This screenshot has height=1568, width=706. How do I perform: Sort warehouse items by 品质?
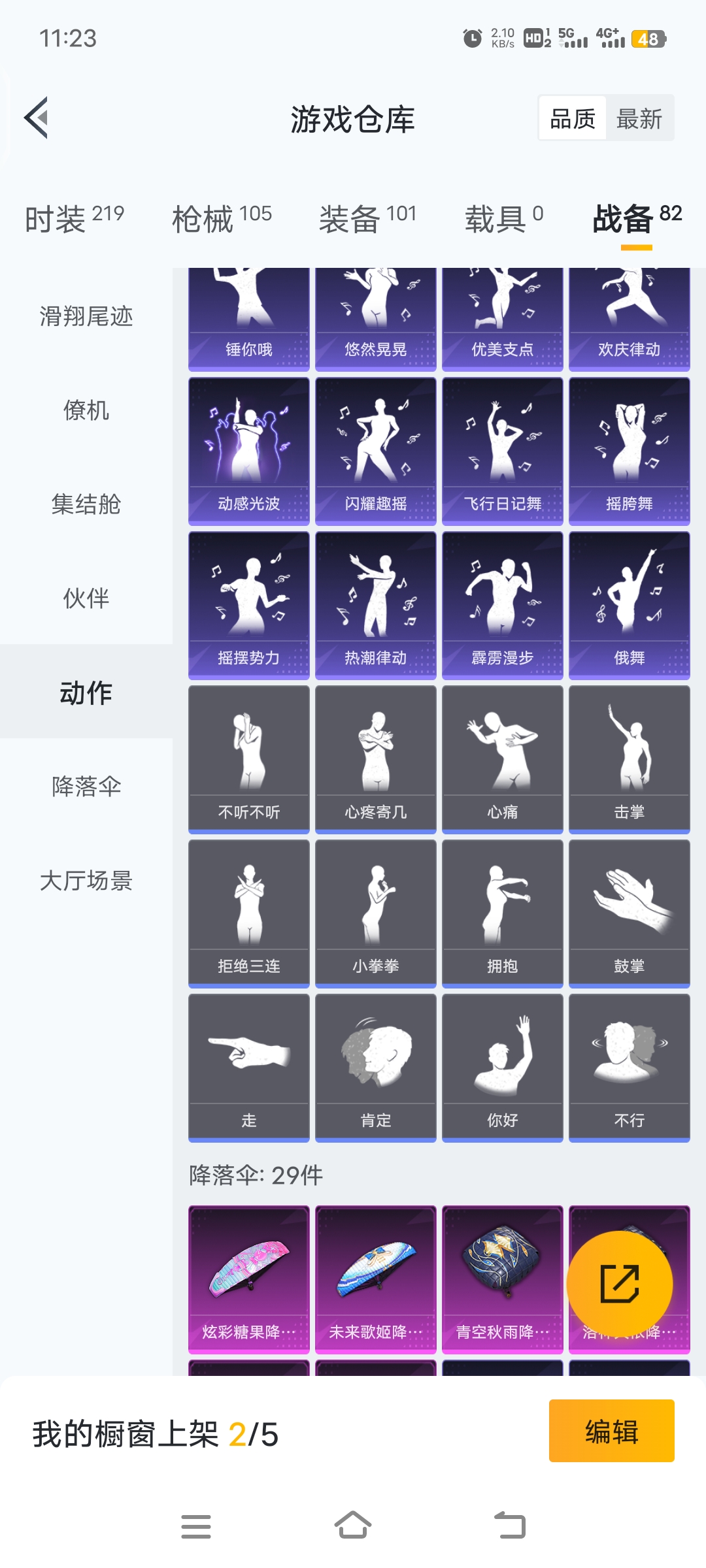click(x=573, y=119)
